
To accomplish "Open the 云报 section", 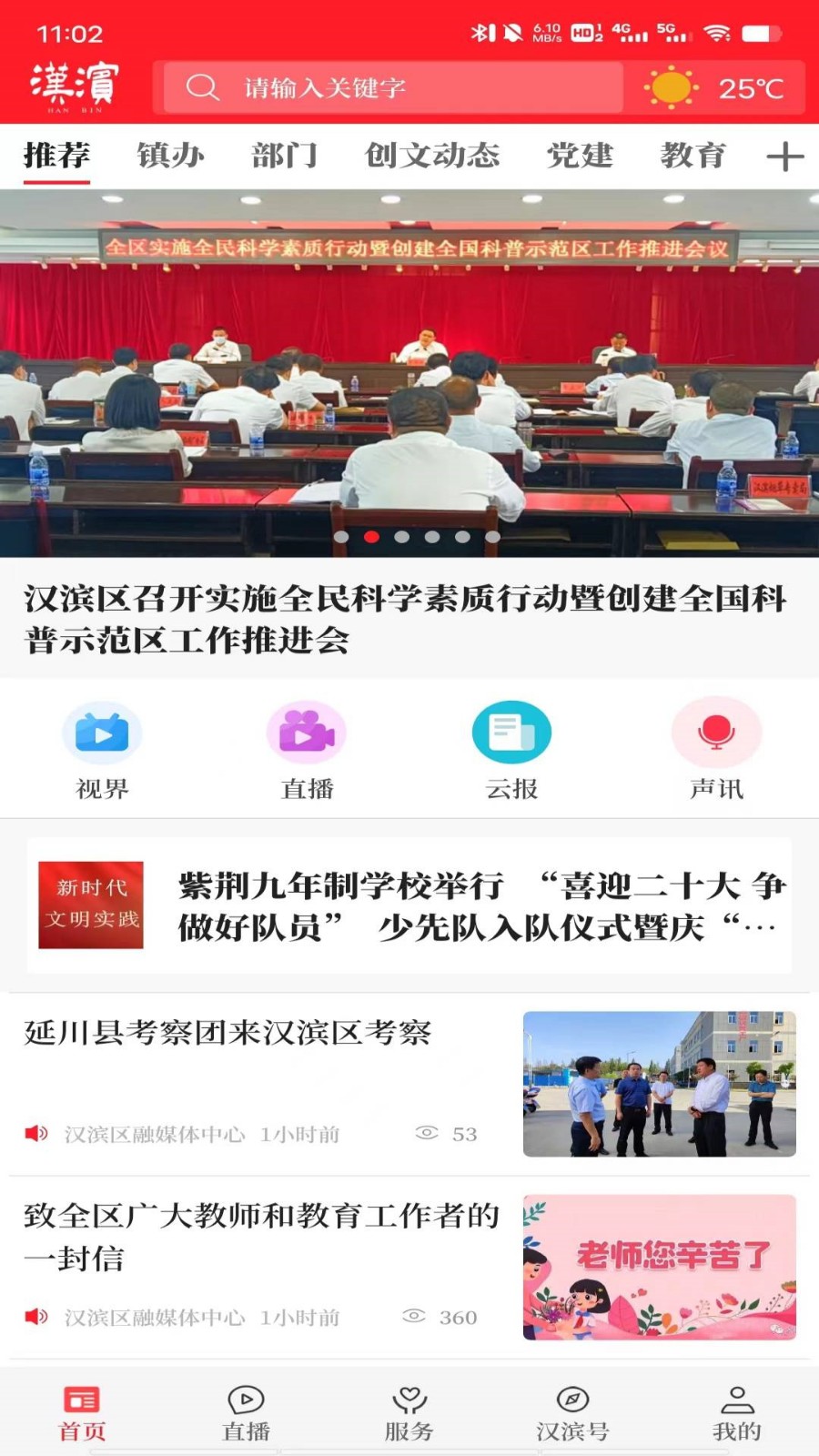I will click(511, 748).
